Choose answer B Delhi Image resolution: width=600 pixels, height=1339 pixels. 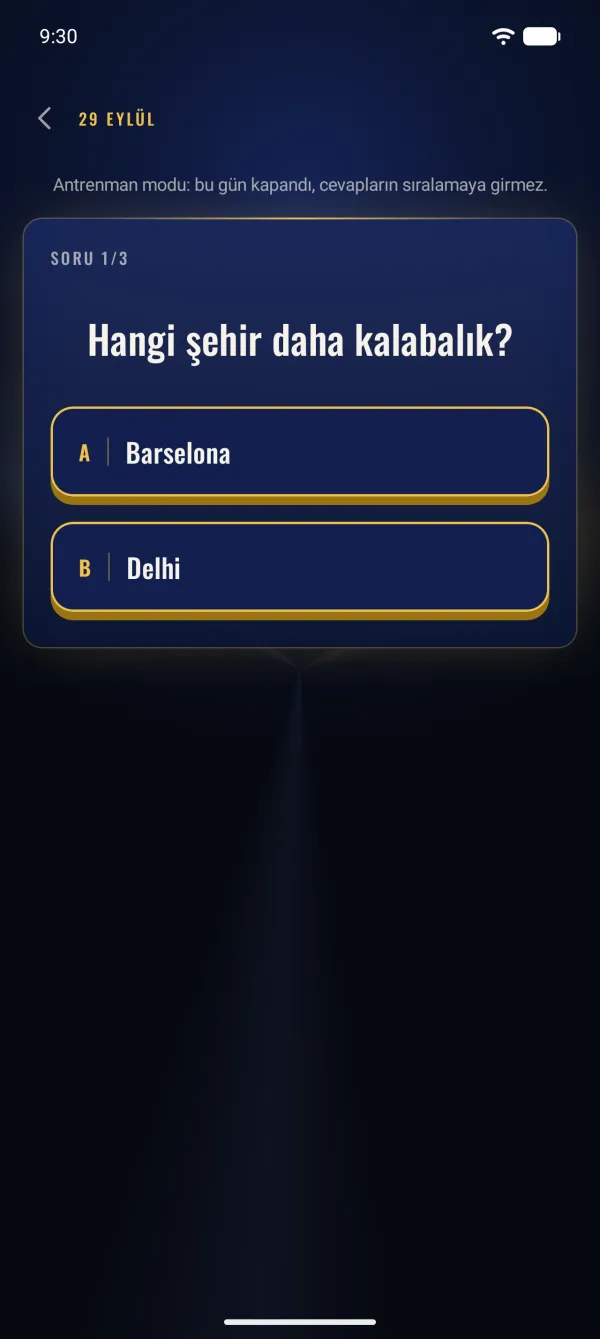[x=300, y=568]
